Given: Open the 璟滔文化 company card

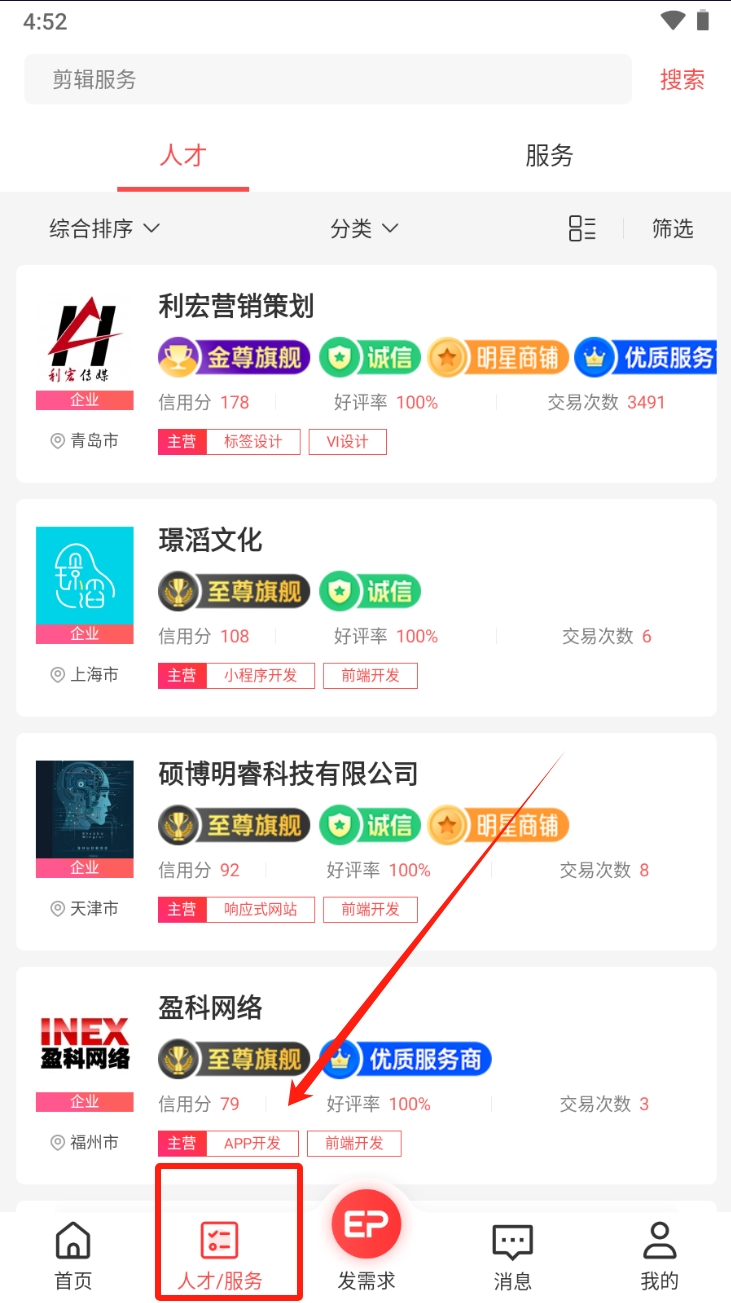Looking at the screenshot, I should click(366, 608).
